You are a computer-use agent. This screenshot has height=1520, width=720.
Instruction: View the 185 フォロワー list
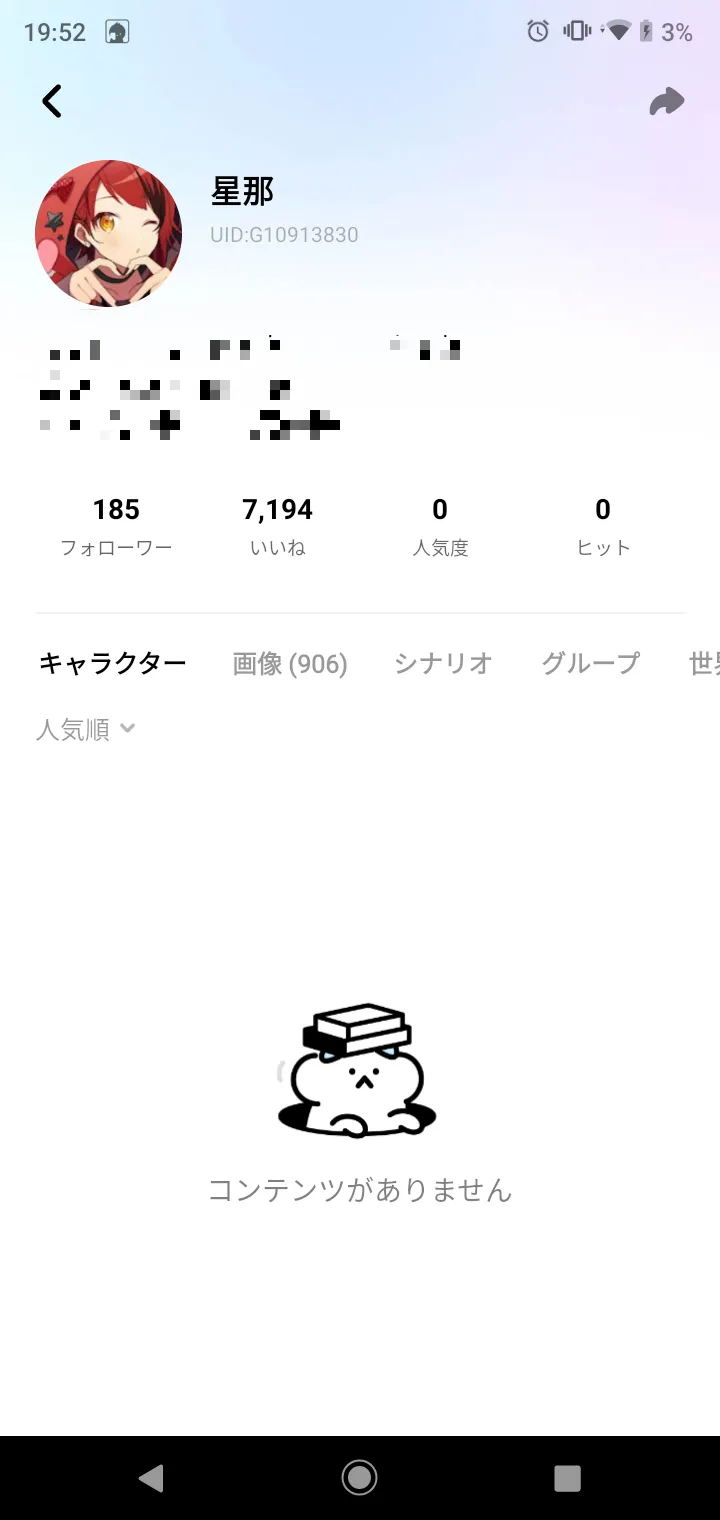click(116, 526)
